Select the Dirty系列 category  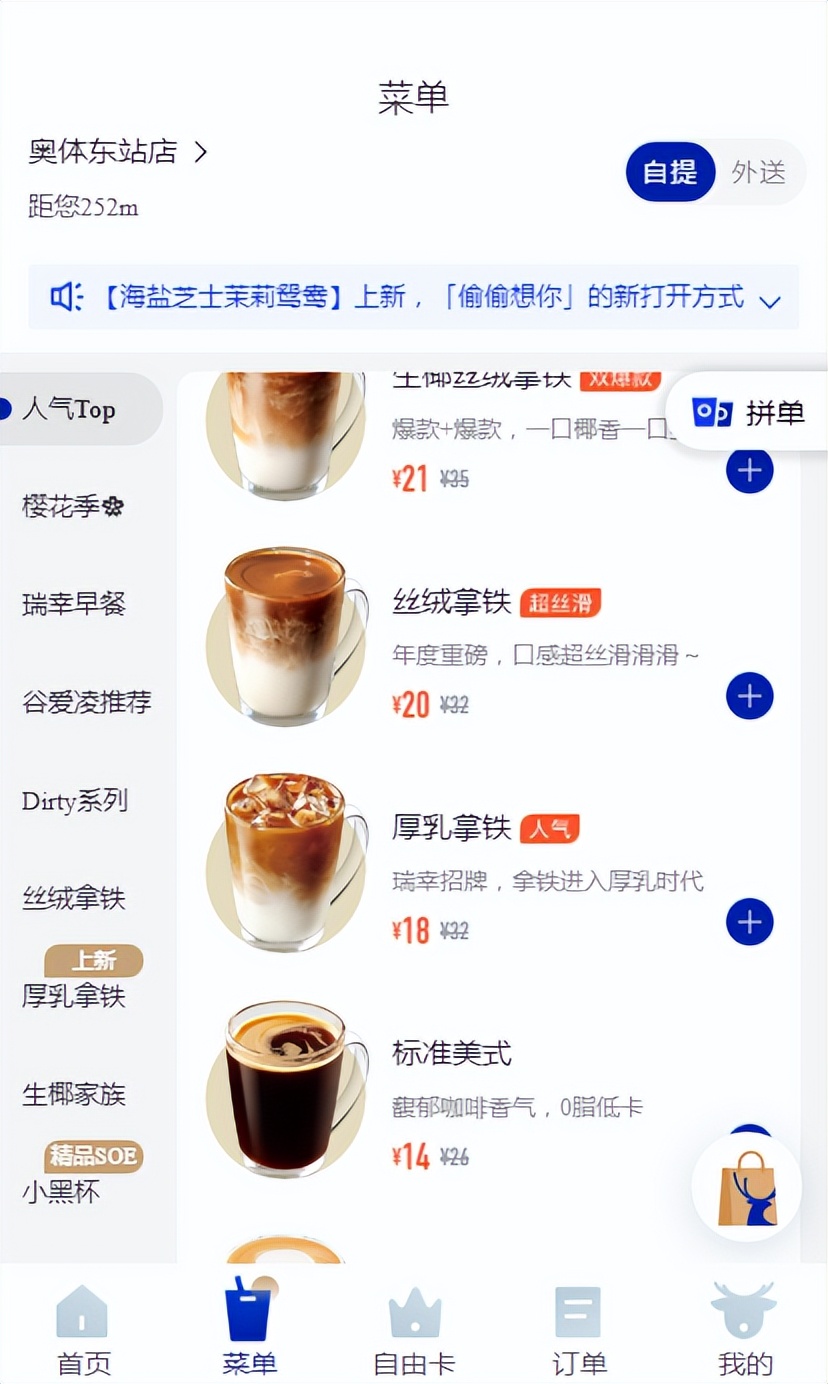pyautogui.click(x=73, y=801)
